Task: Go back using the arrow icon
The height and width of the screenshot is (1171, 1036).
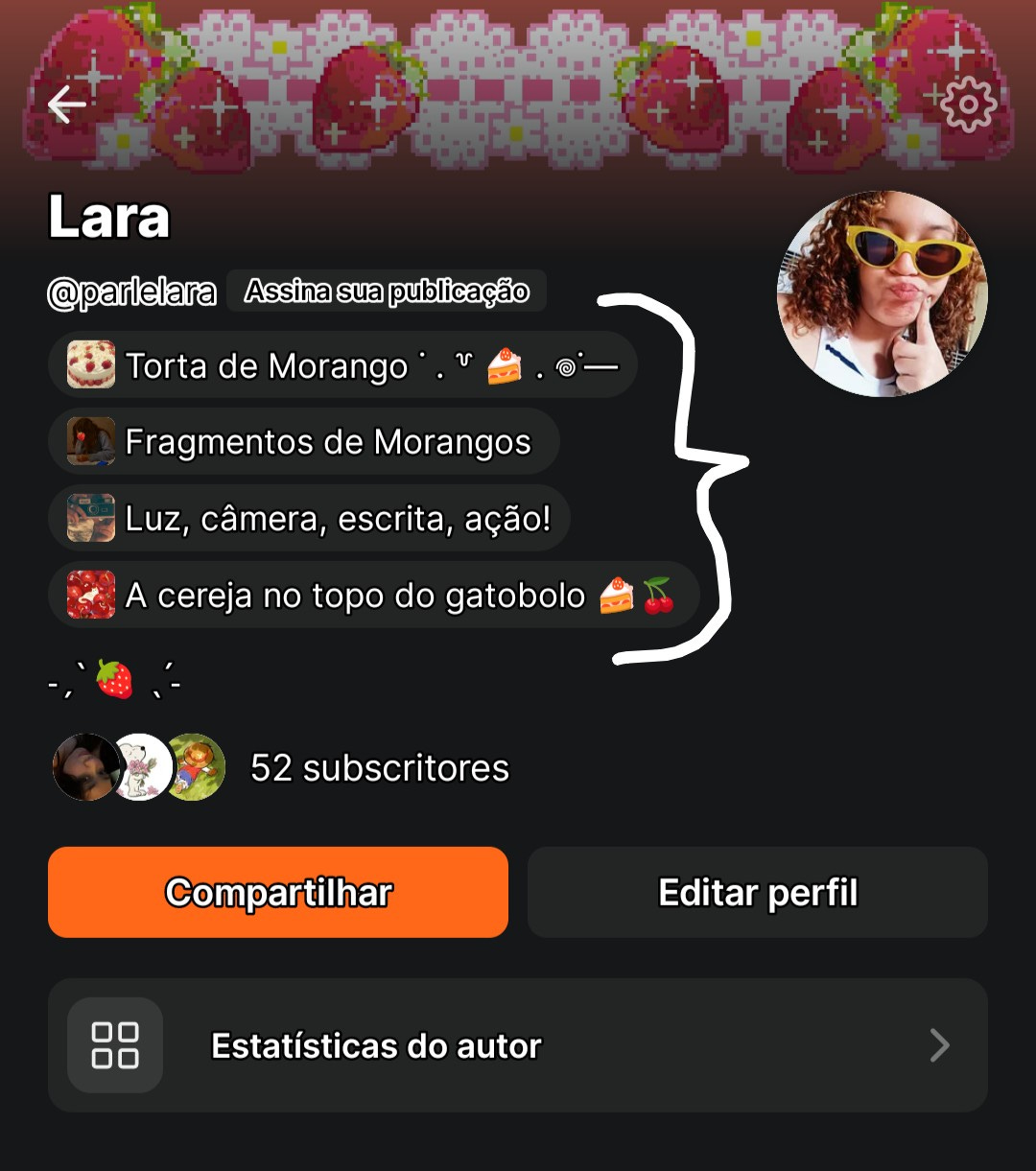Action: (x=67, y=105)
